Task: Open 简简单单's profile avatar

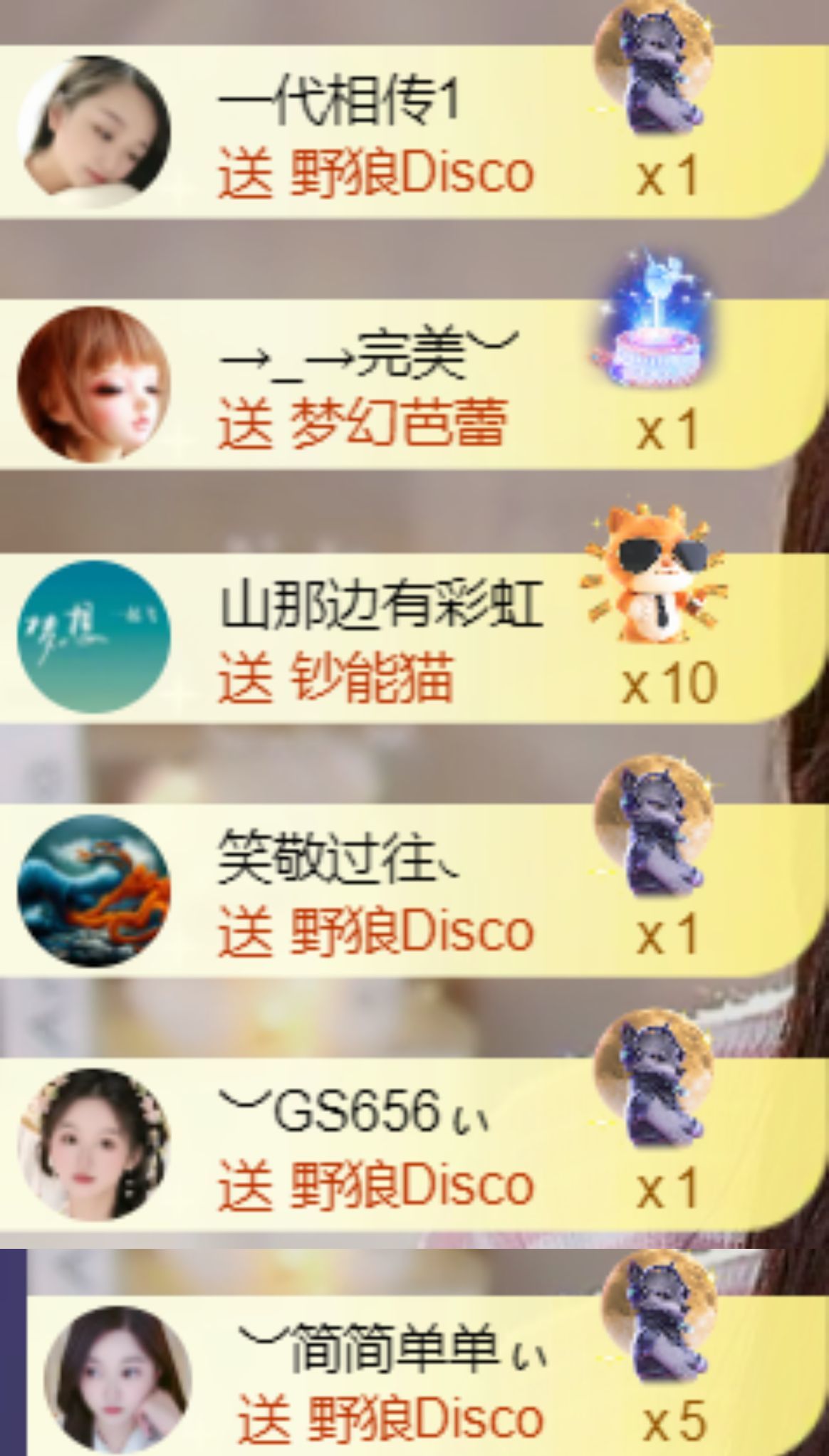Action: pos(118,1380)
